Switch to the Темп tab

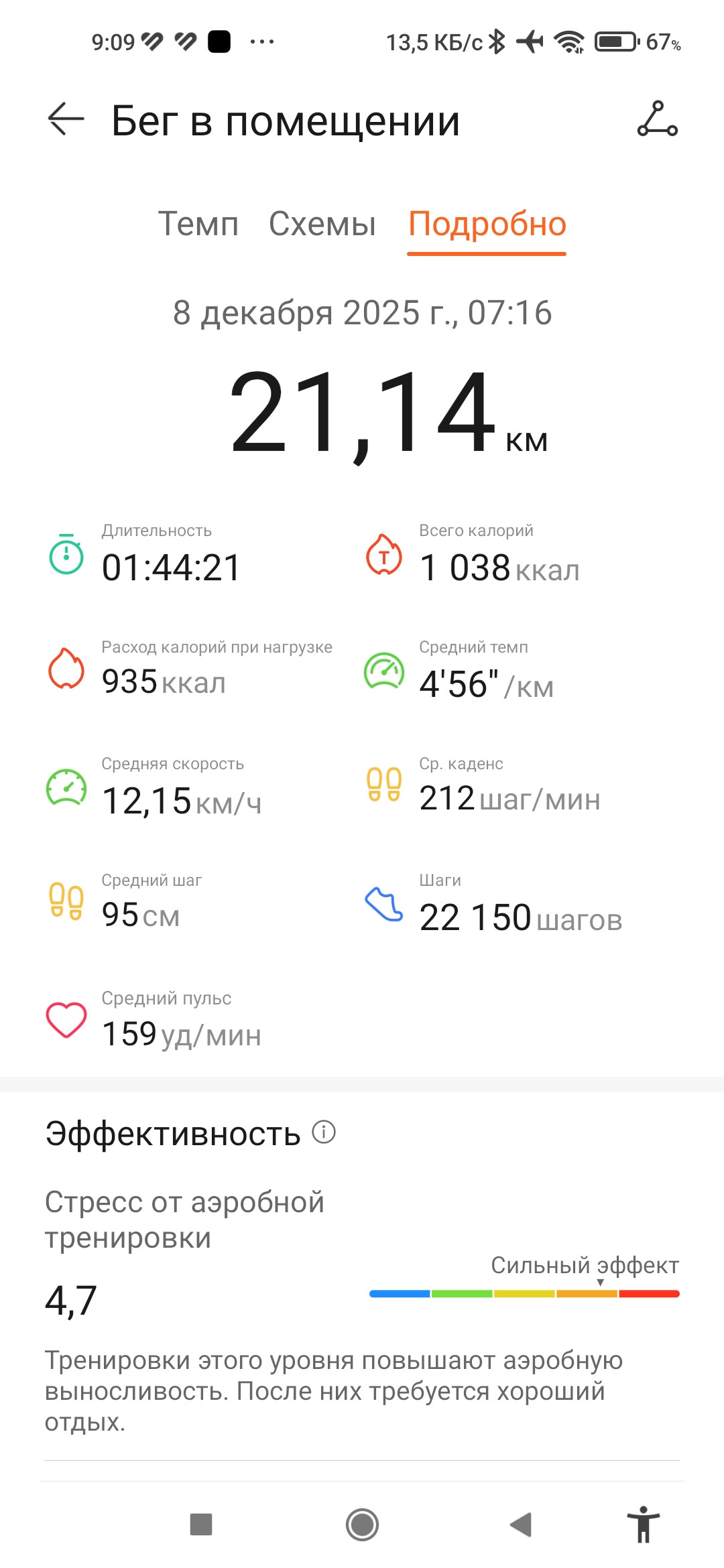point(198,224)
